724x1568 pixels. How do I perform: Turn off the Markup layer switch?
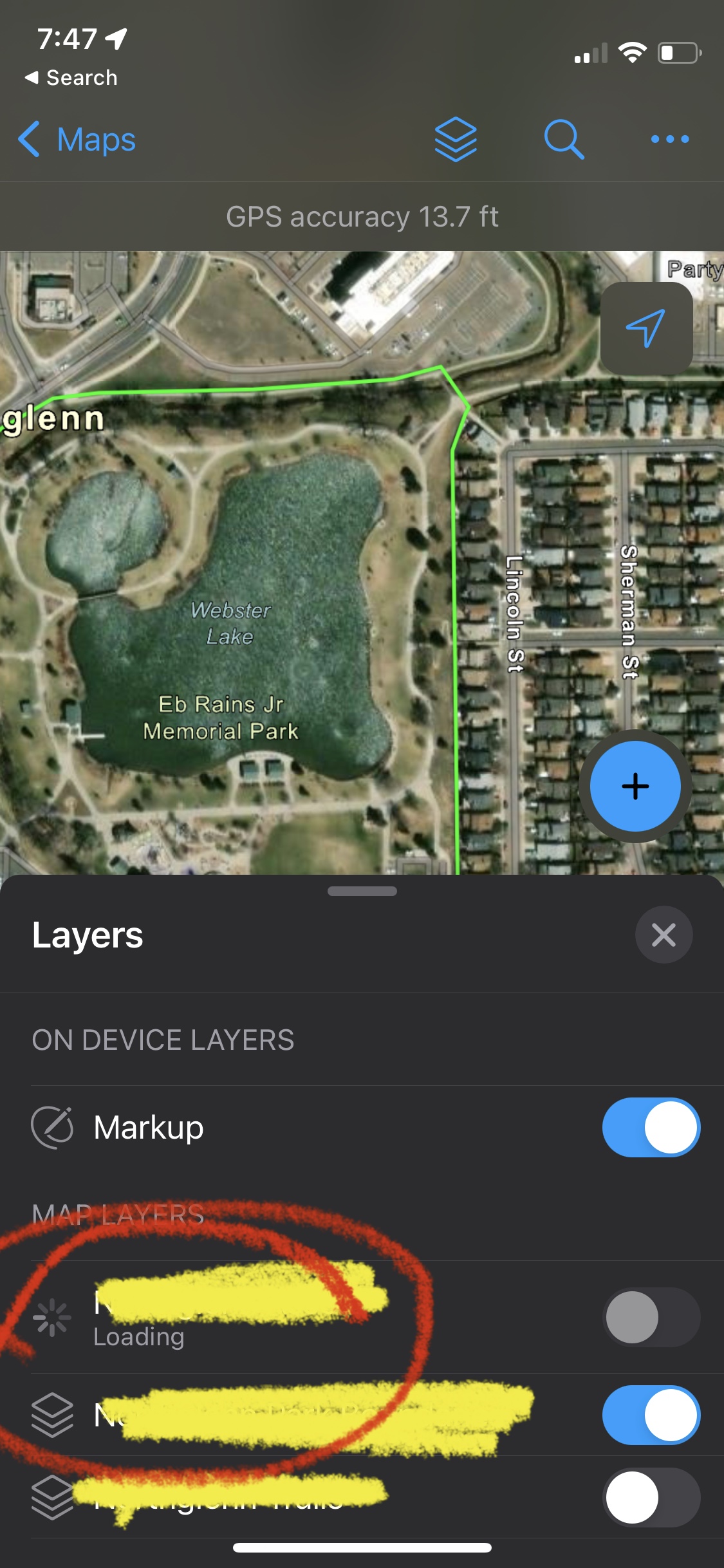pos(651,1127)
